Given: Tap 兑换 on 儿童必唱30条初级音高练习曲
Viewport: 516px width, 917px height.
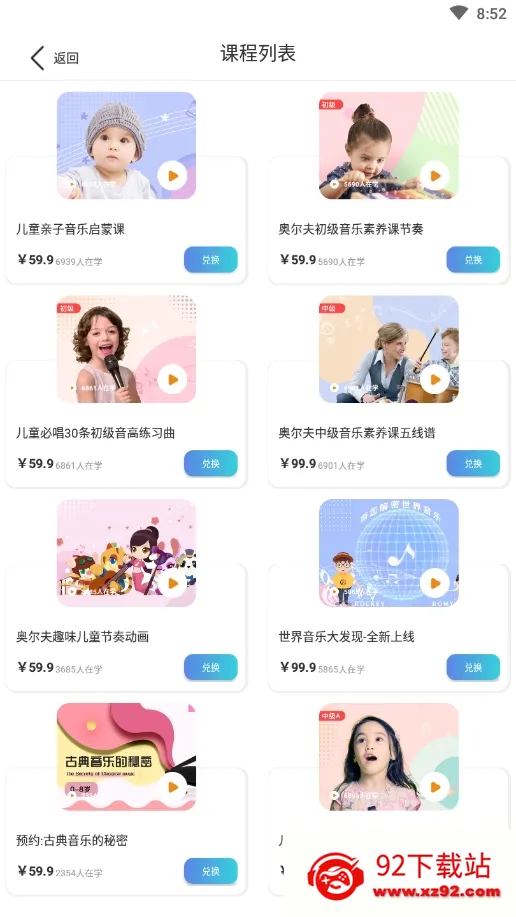Looking at the screenshot, I should click(211, 463).
